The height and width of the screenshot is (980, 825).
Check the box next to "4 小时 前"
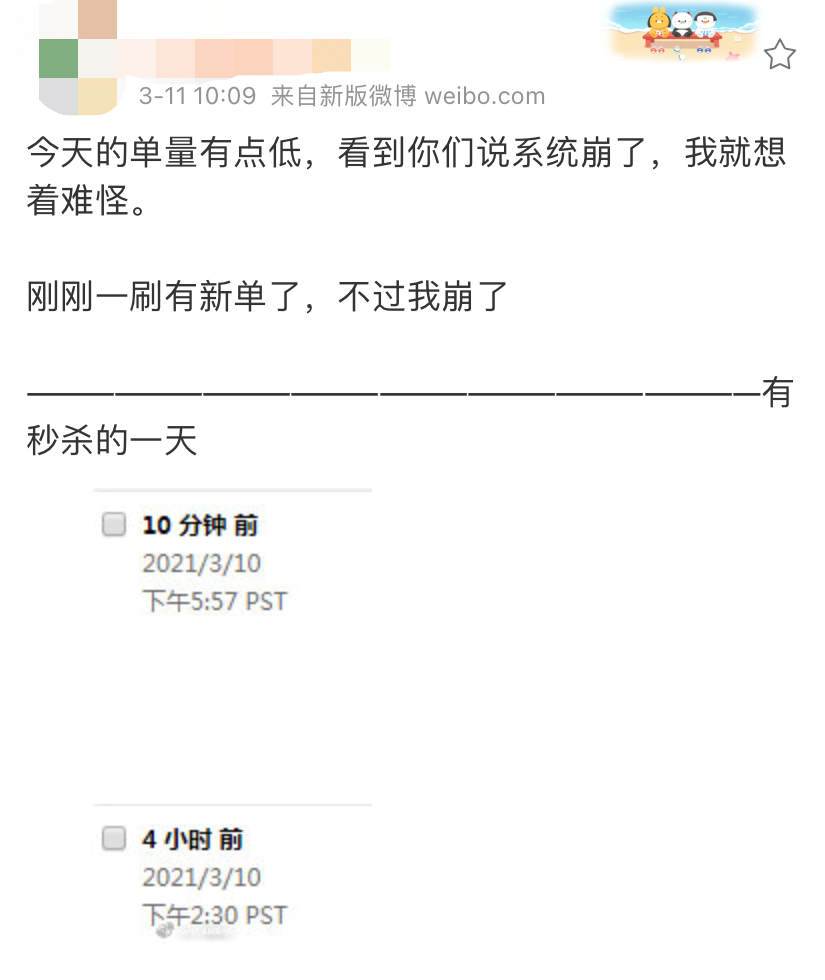[x=113, y=839]
